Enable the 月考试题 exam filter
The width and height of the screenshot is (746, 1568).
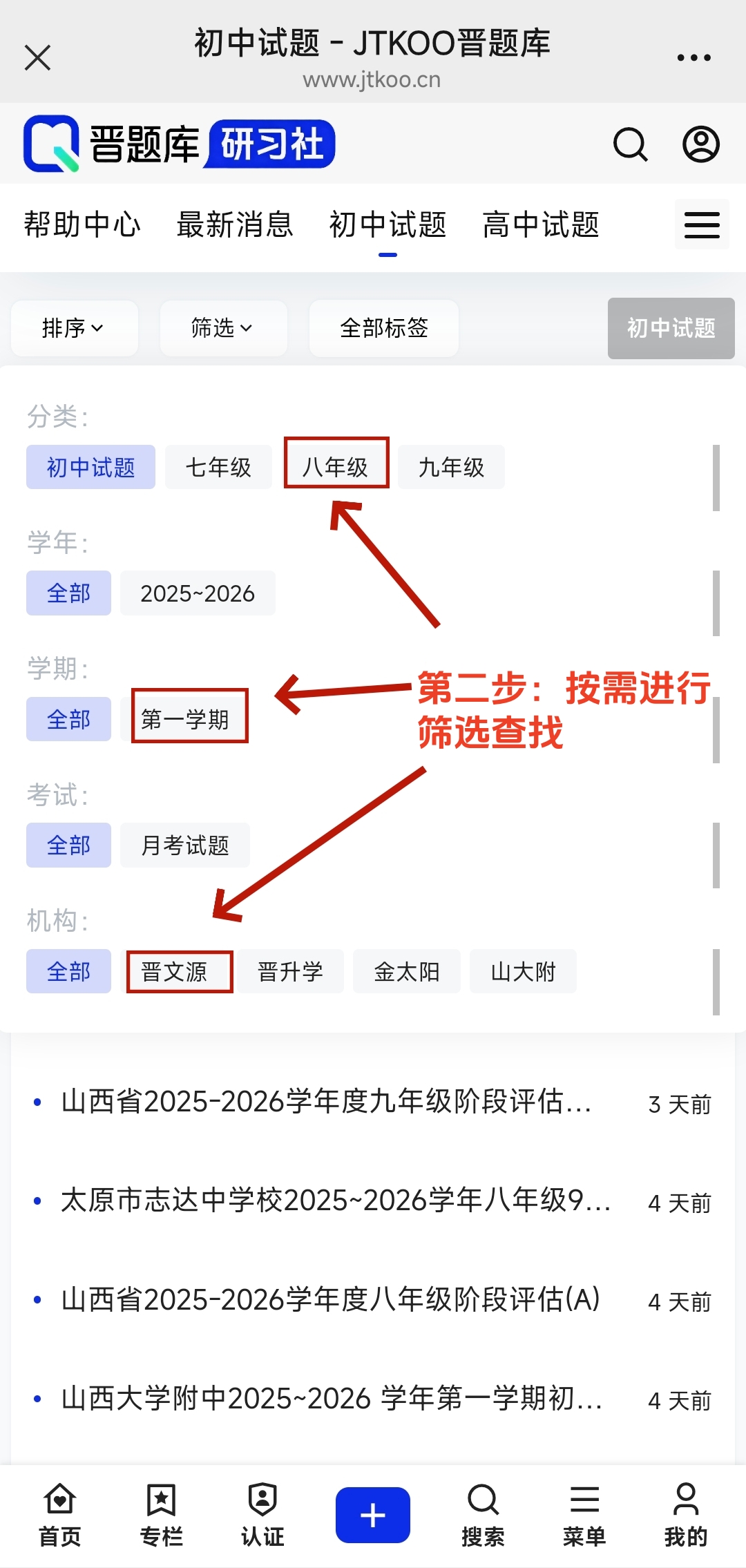click(x=184, y=844)
